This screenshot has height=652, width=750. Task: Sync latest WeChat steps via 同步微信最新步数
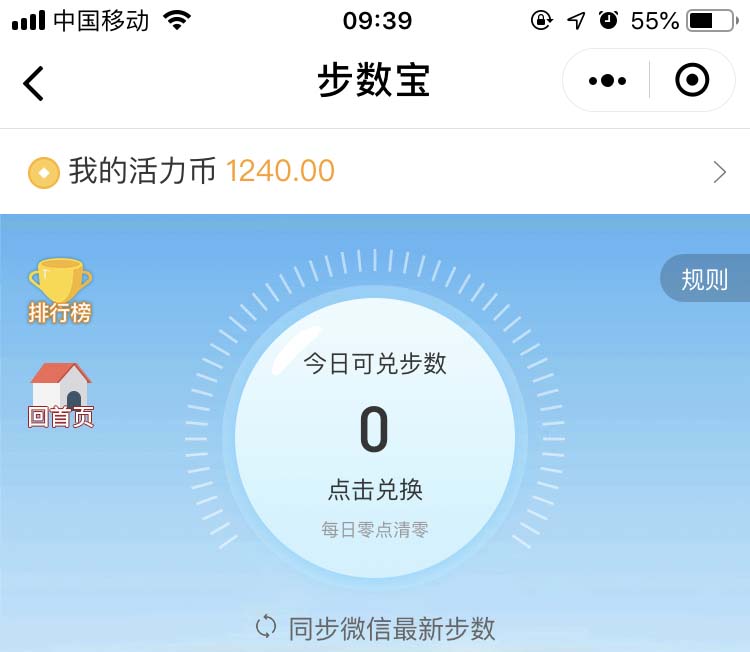tap(376, 628)
